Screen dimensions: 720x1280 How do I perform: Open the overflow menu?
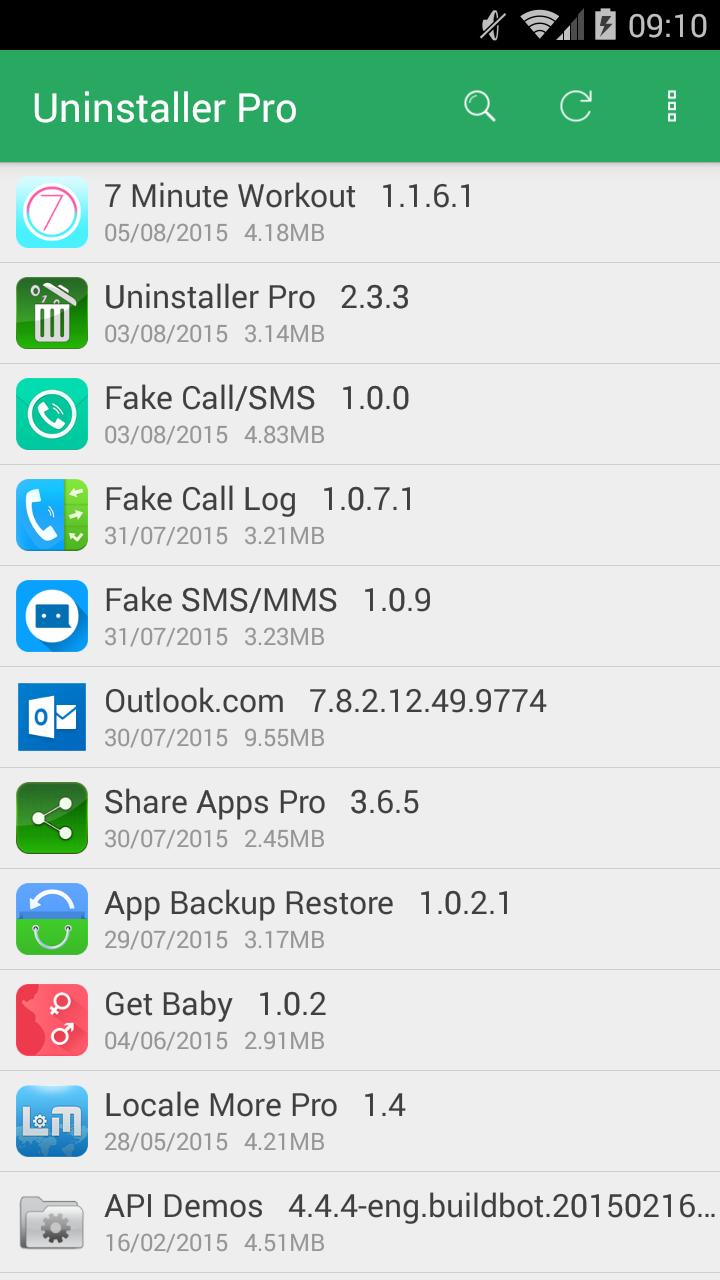click(x=669, y=106)
